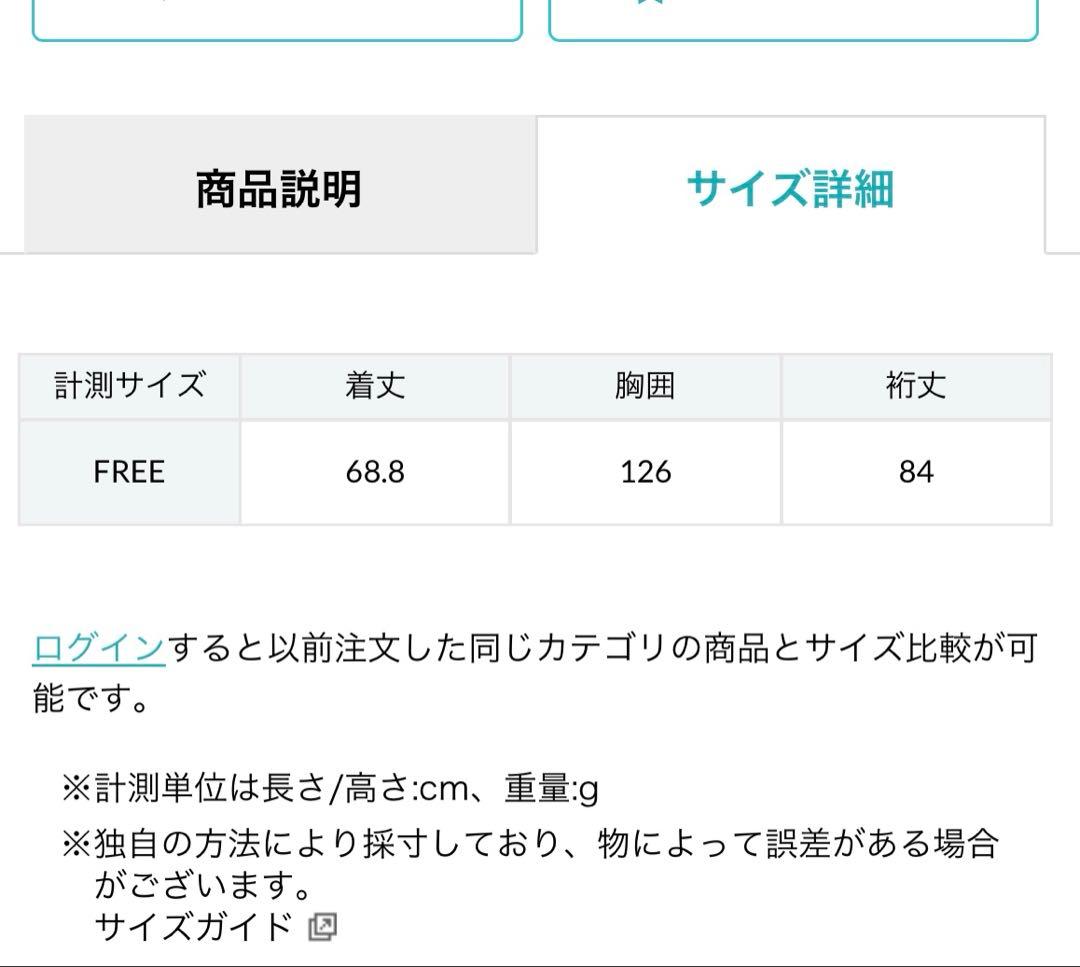
Task: Open the サイズガイド link
Action: (x=214, y=927)
